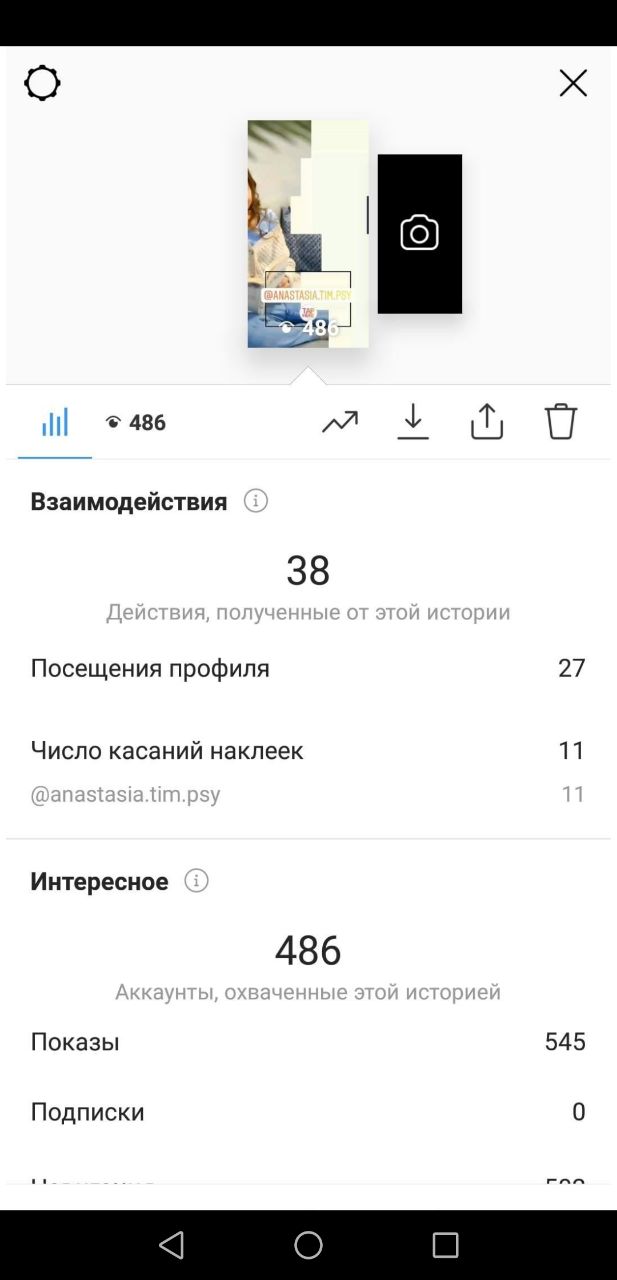Tap the camera tile to add story
The width and height of the screenshot is (617, 1280).
pos(420,234)
